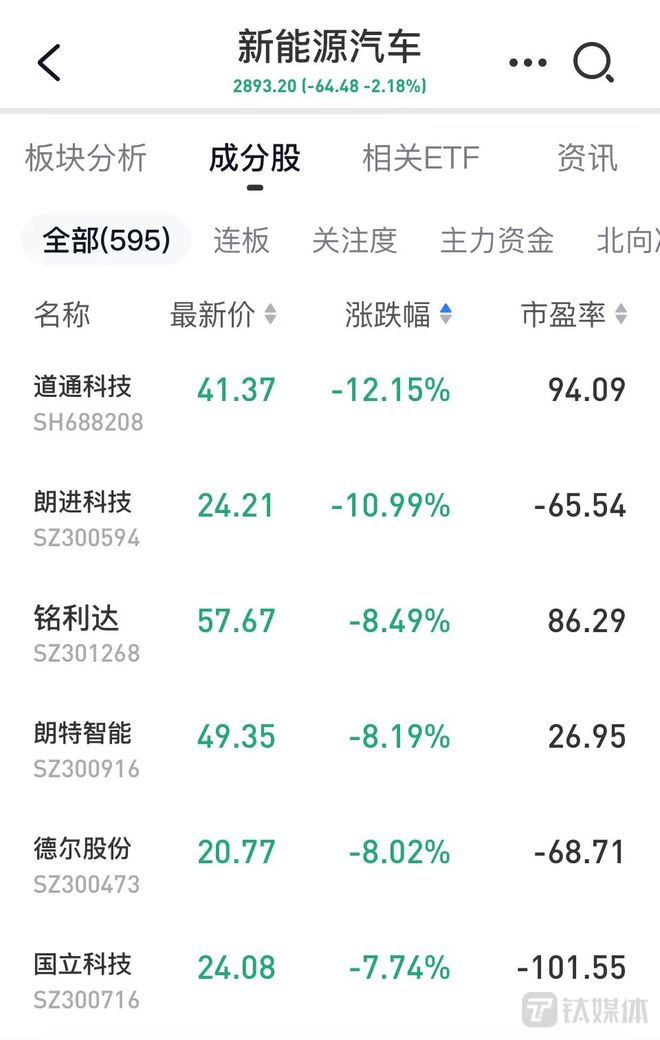This screenshot has width=660, height=1040.
Task: Select the 成分股 tab
Action: click(x=254, y=158)
